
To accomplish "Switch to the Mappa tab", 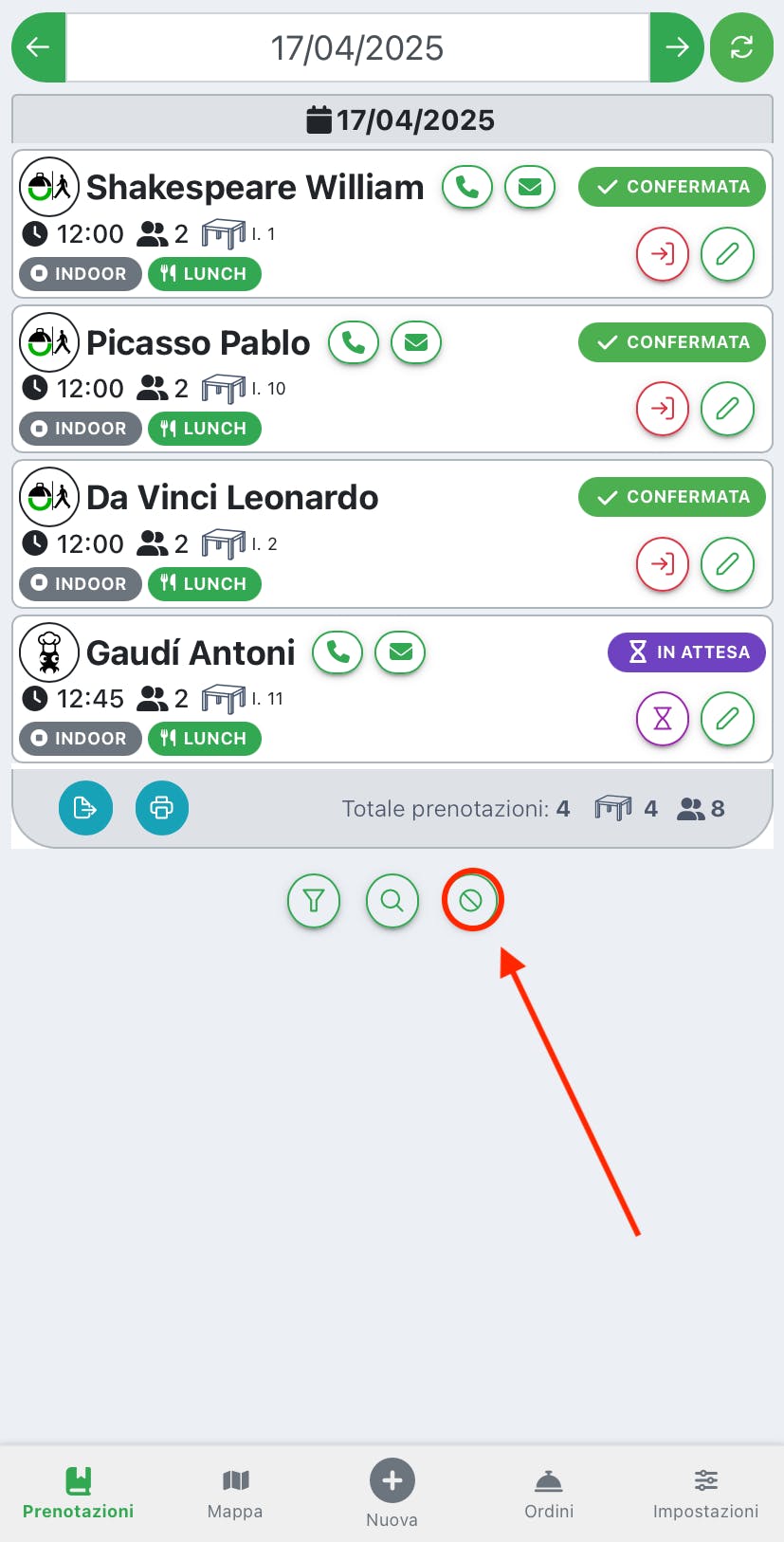I will [x=235, y=1493].
